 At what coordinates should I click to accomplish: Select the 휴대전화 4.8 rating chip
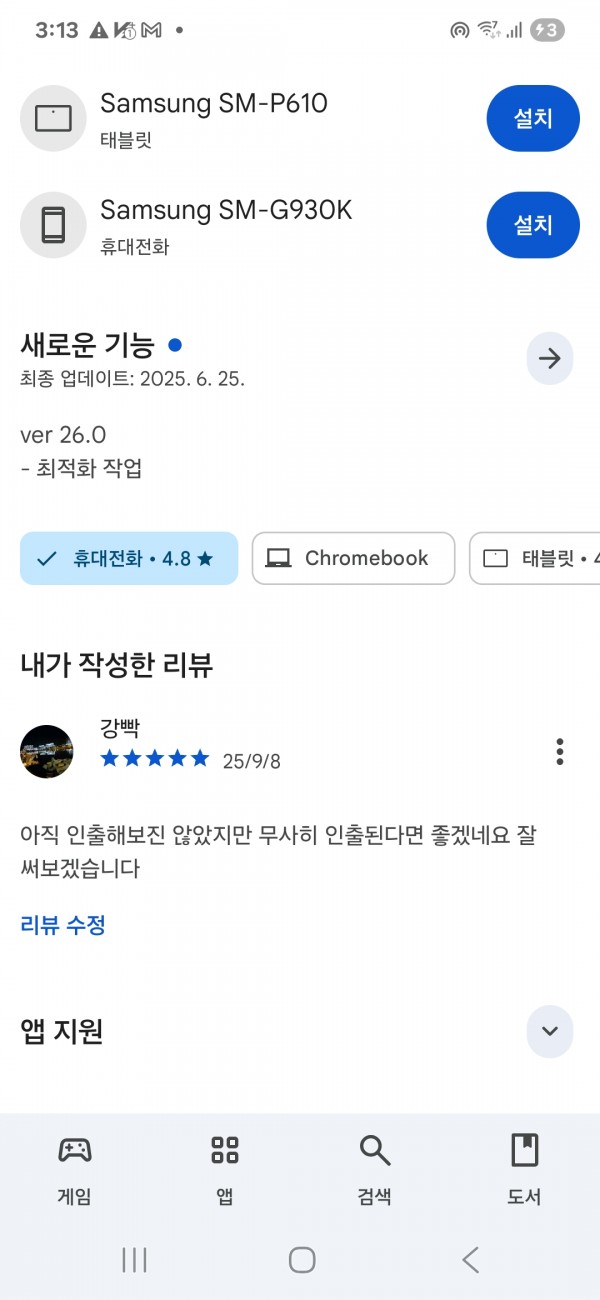tap(129, 559)
